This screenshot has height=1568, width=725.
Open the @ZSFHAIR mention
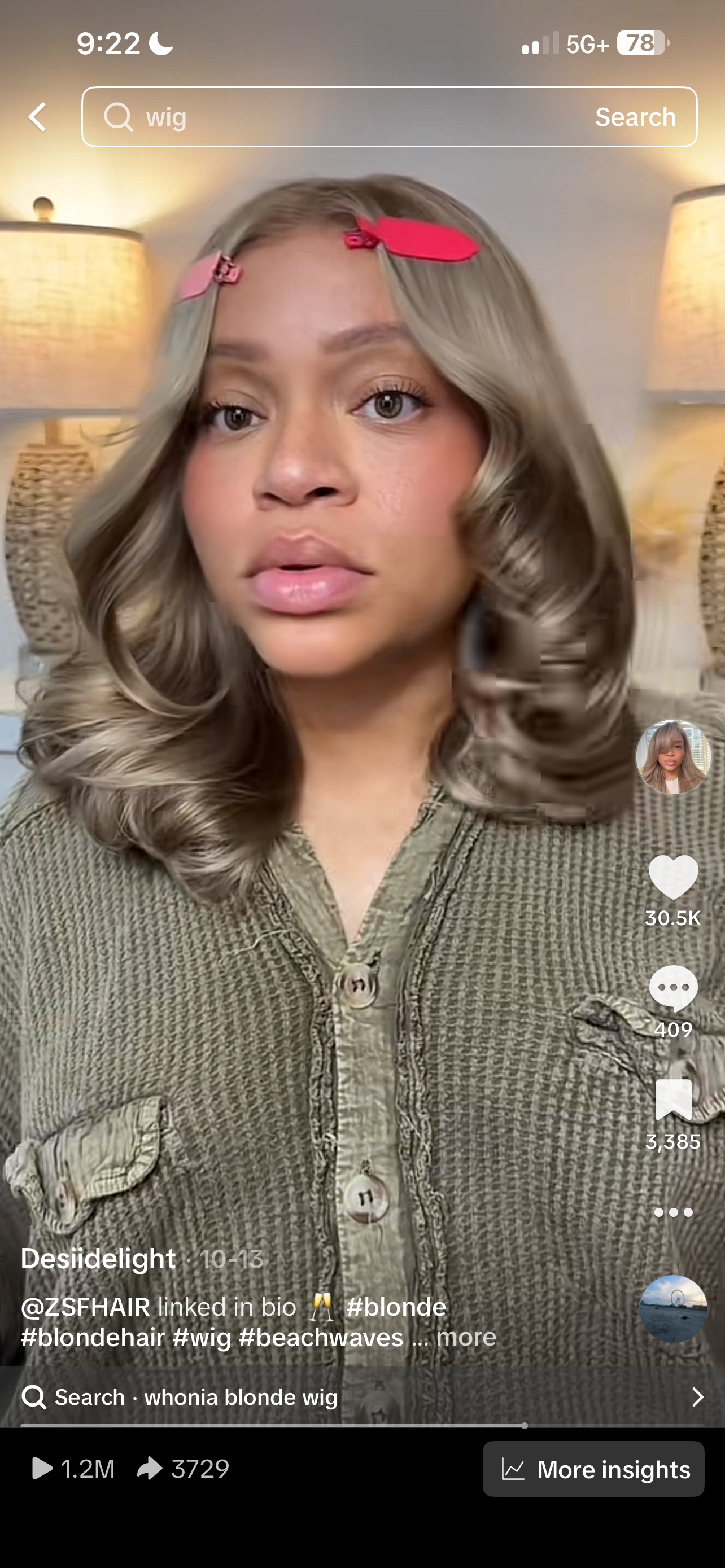point(86,1307)
